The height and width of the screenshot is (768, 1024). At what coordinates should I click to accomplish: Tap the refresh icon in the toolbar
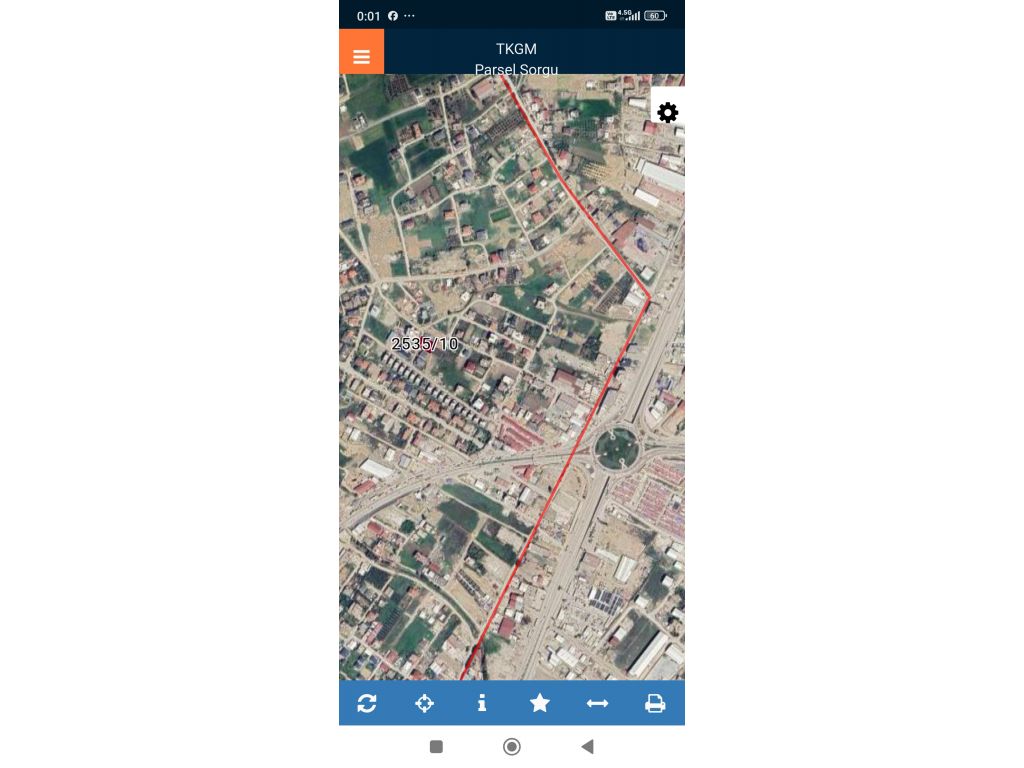[x=367, y=703]
